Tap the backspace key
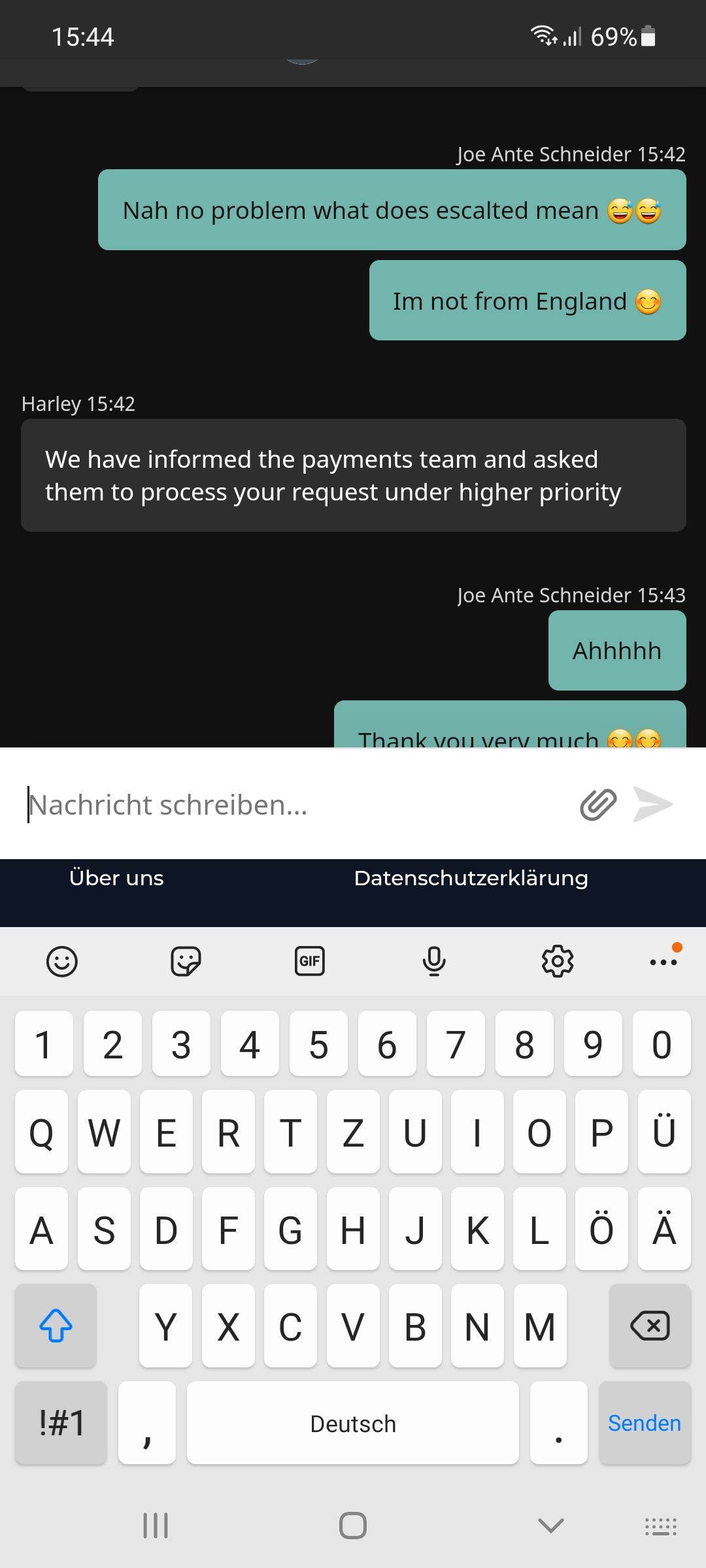The image size is (706, 1568). (650, 1326)
